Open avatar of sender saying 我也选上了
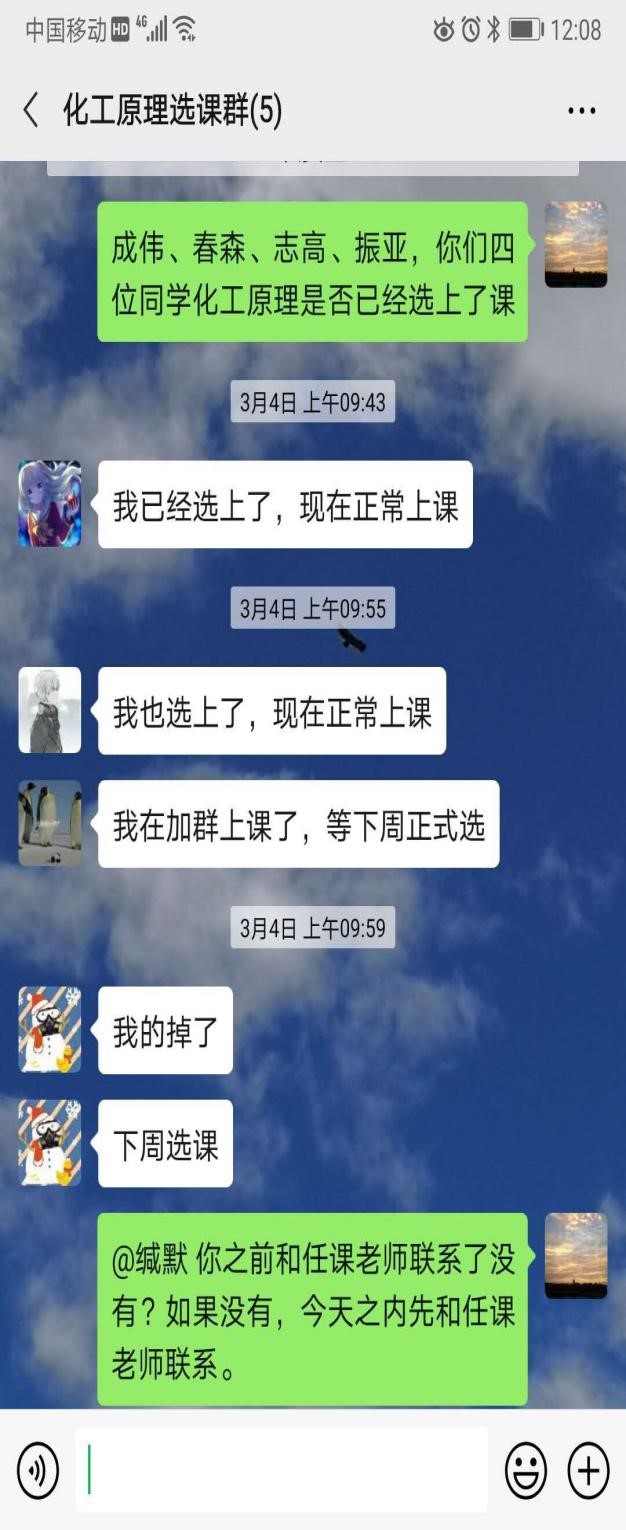626x1530 pixels. [50, 710]
